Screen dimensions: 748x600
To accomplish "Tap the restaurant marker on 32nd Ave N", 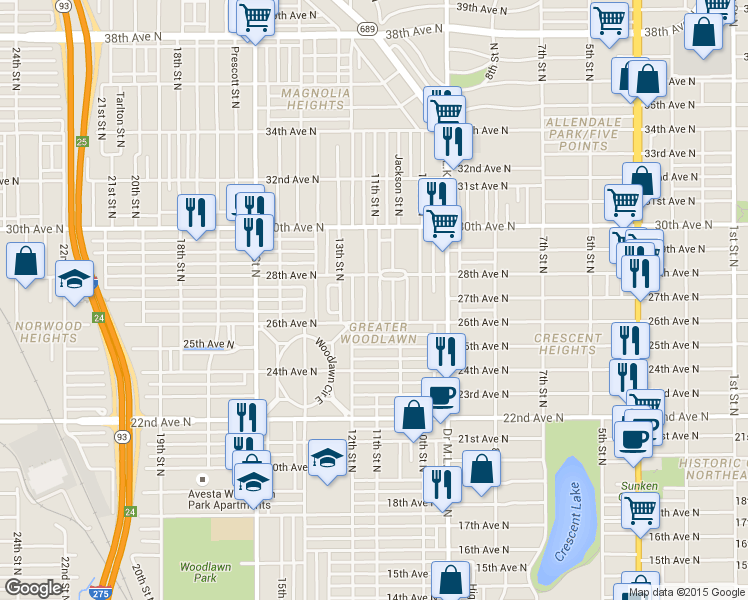I will click(453, 143).
